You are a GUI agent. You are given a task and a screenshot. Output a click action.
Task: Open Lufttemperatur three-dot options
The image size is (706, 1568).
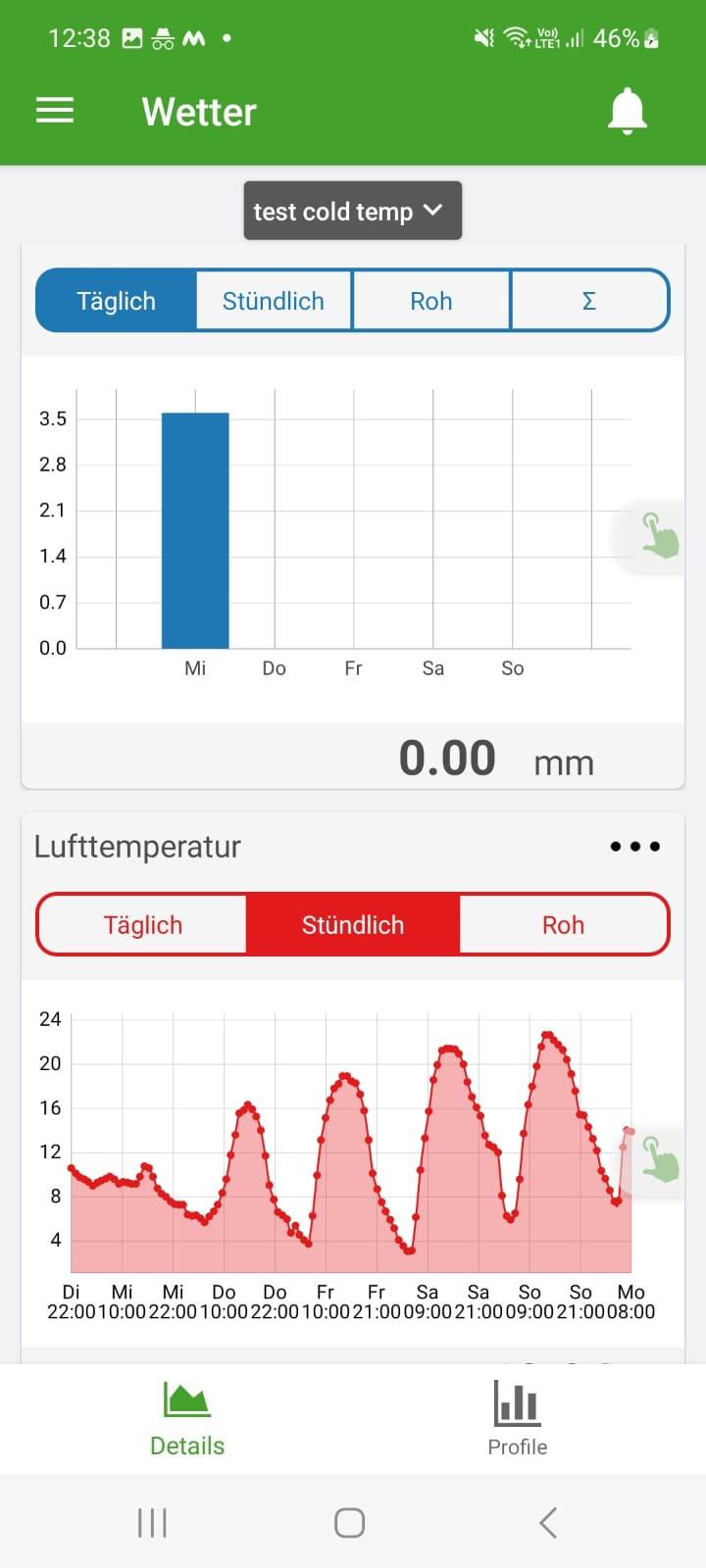pos(634,847)
